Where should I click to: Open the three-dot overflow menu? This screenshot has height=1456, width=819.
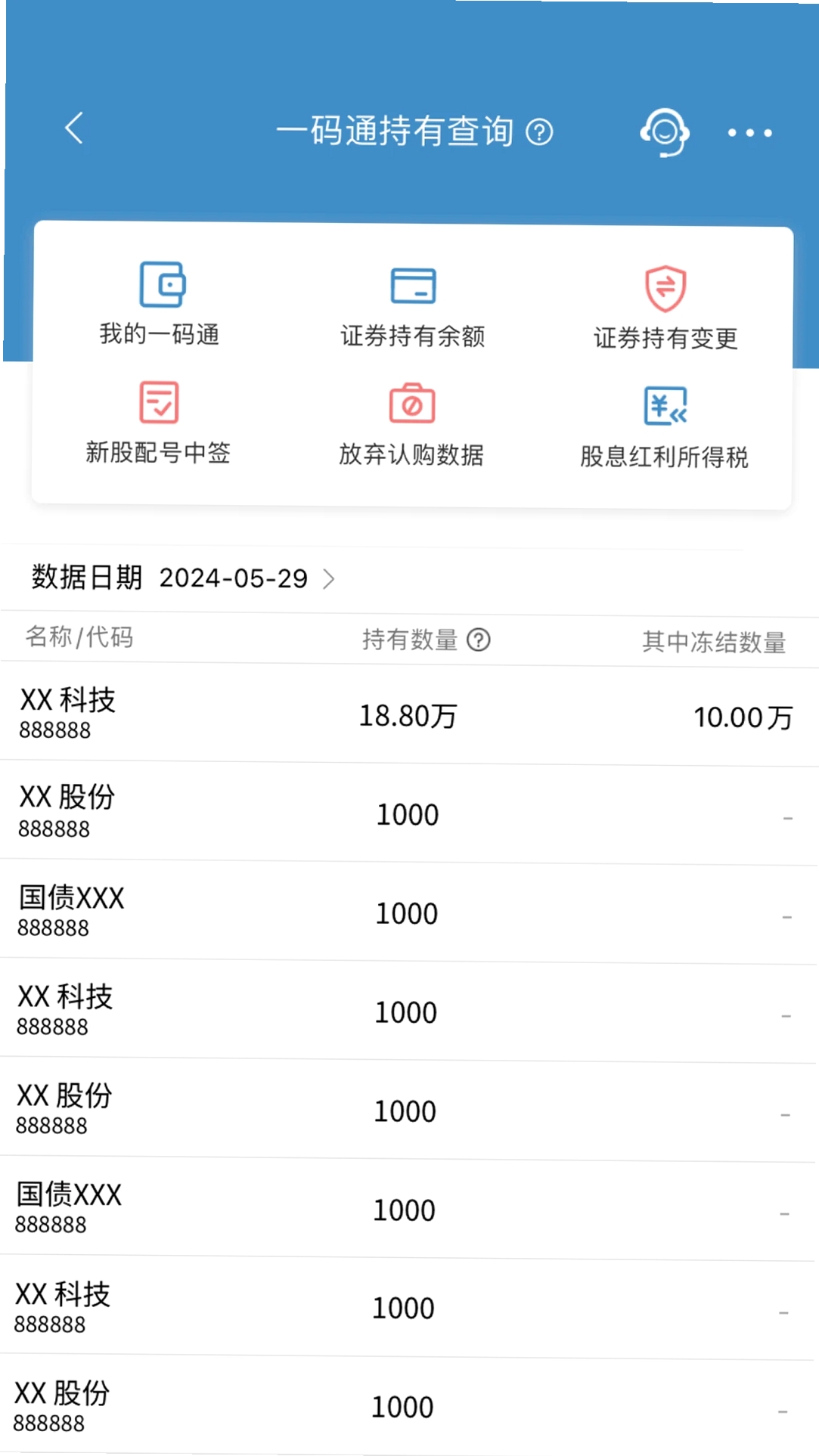point(749,133)
